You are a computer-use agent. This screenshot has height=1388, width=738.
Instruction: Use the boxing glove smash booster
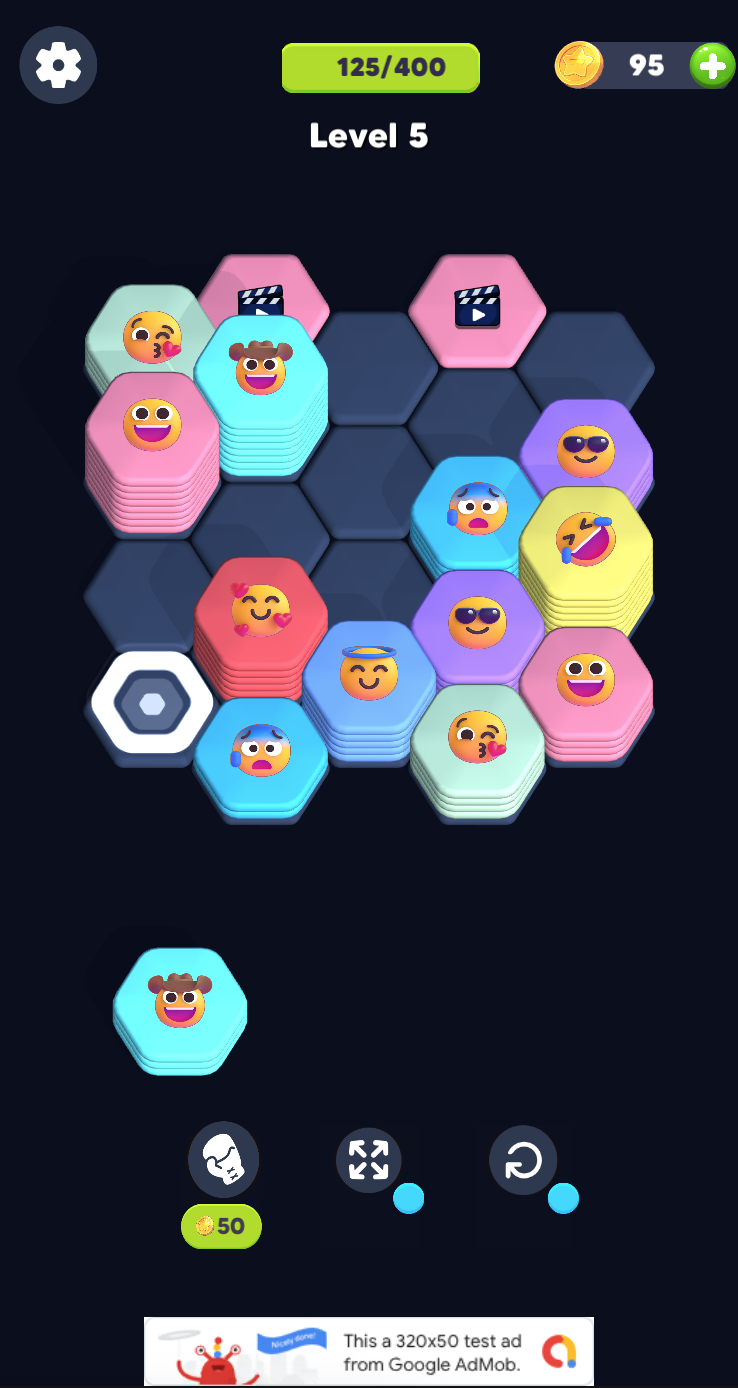point(224,1160)
